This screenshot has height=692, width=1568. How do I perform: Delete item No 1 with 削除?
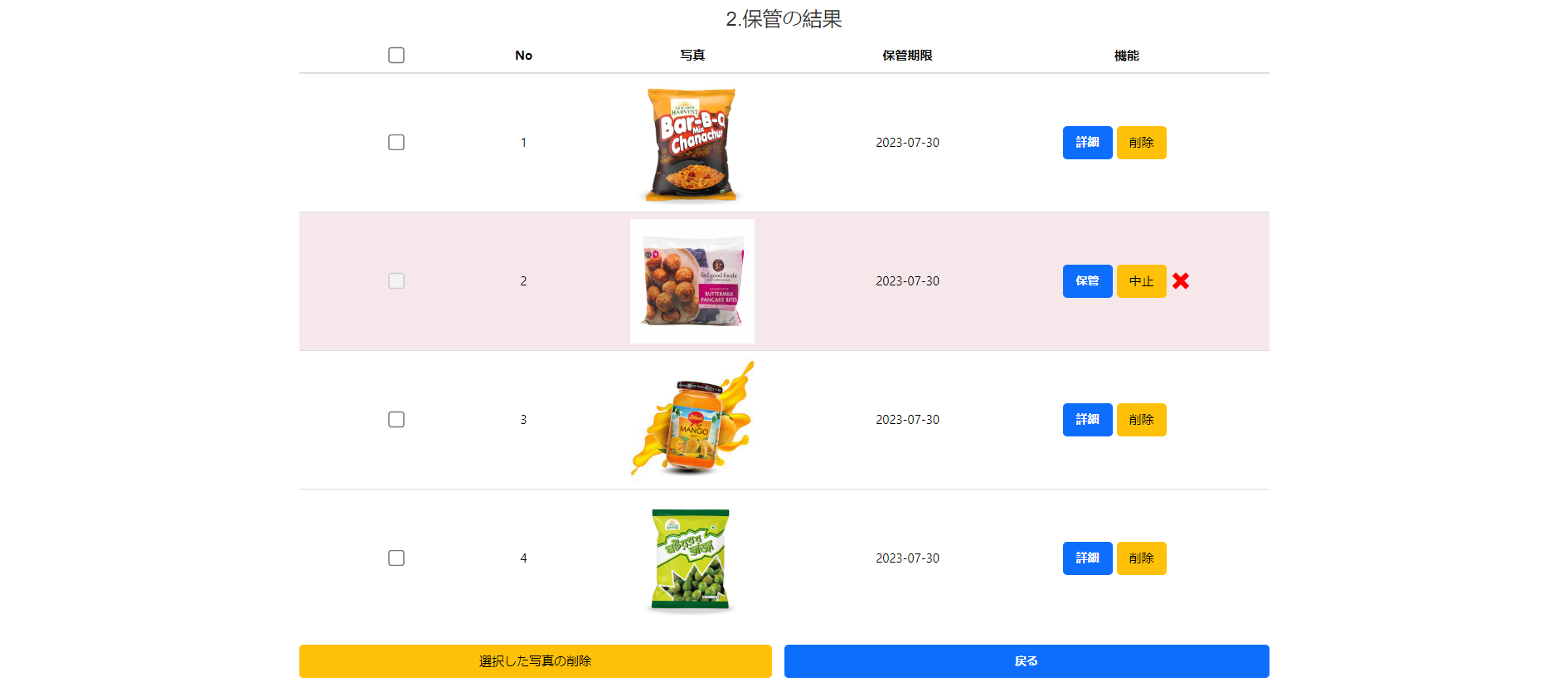coord(1141,143)
